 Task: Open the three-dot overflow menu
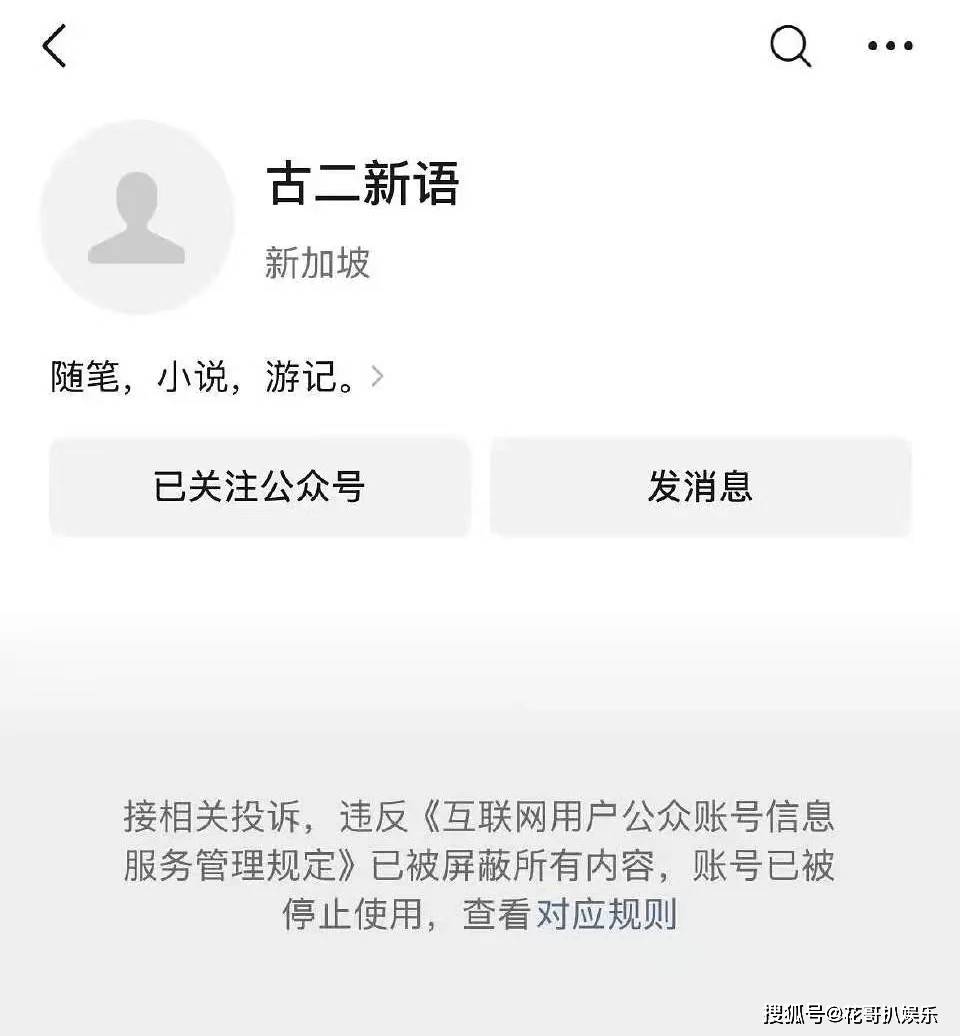pos(890,46)
